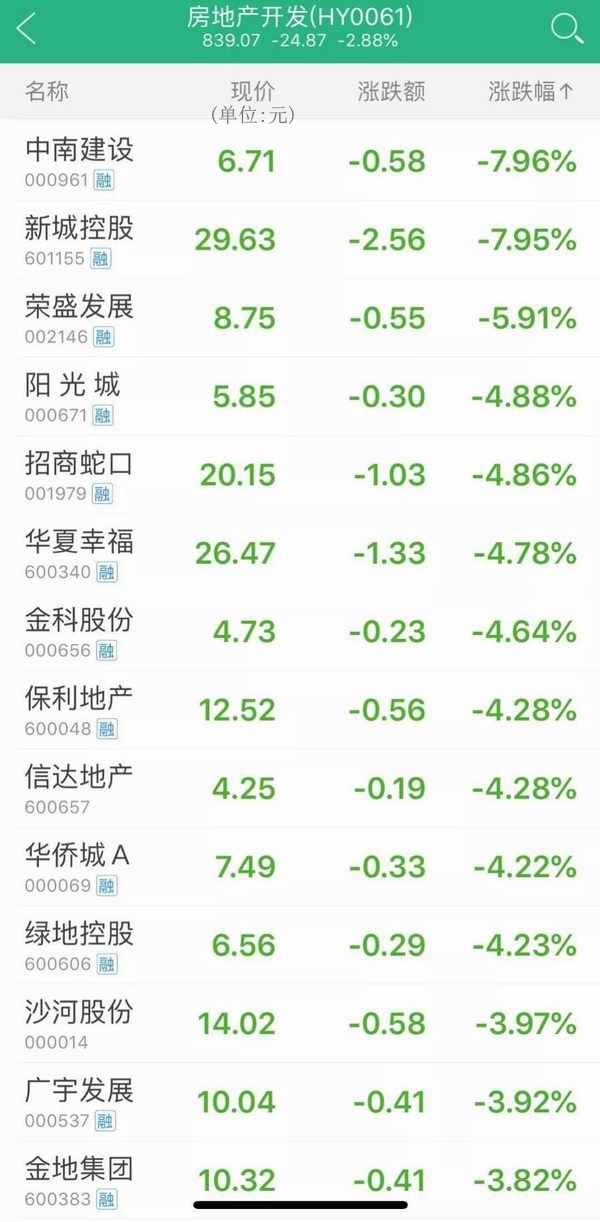Open 信达地产 stock row

tap(300, 788)
